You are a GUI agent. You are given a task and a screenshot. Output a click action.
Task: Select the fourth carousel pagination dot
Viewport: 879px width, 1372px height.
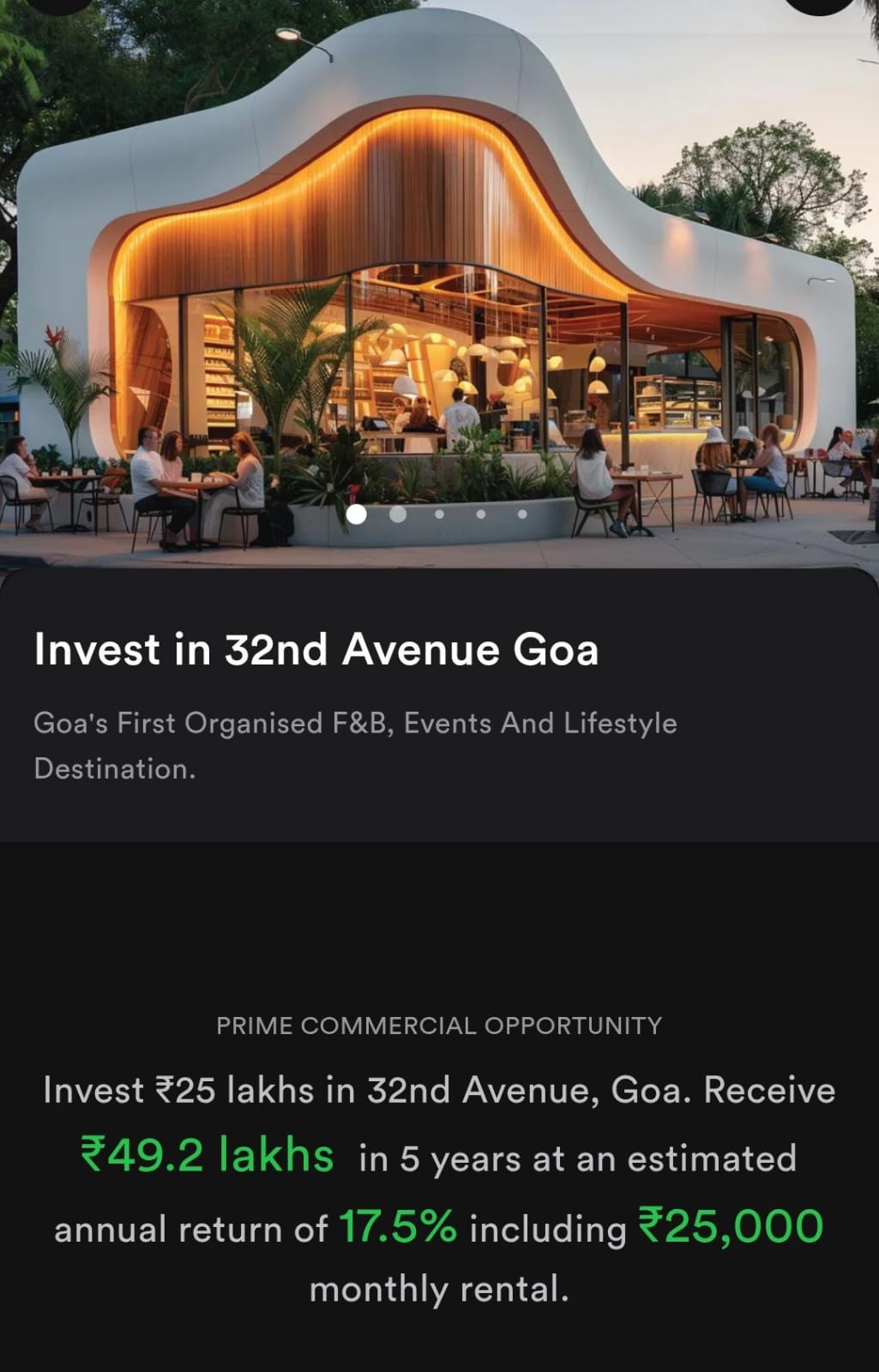pyautogui.click(x=479, y=514)
